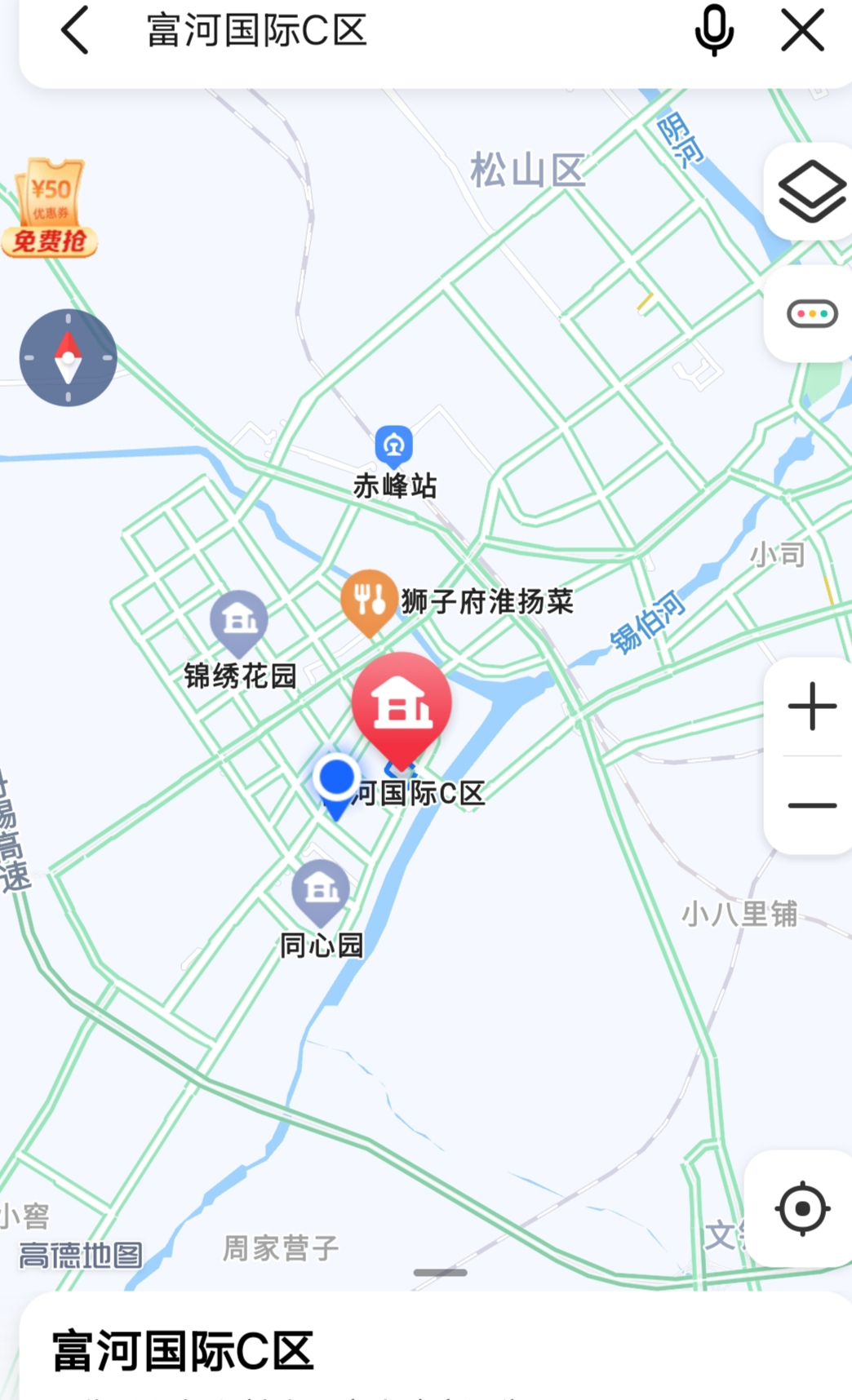Screen dimensions: 852x1400
Task: Select the 赤峰站 station marker
Action: [393, 447]
